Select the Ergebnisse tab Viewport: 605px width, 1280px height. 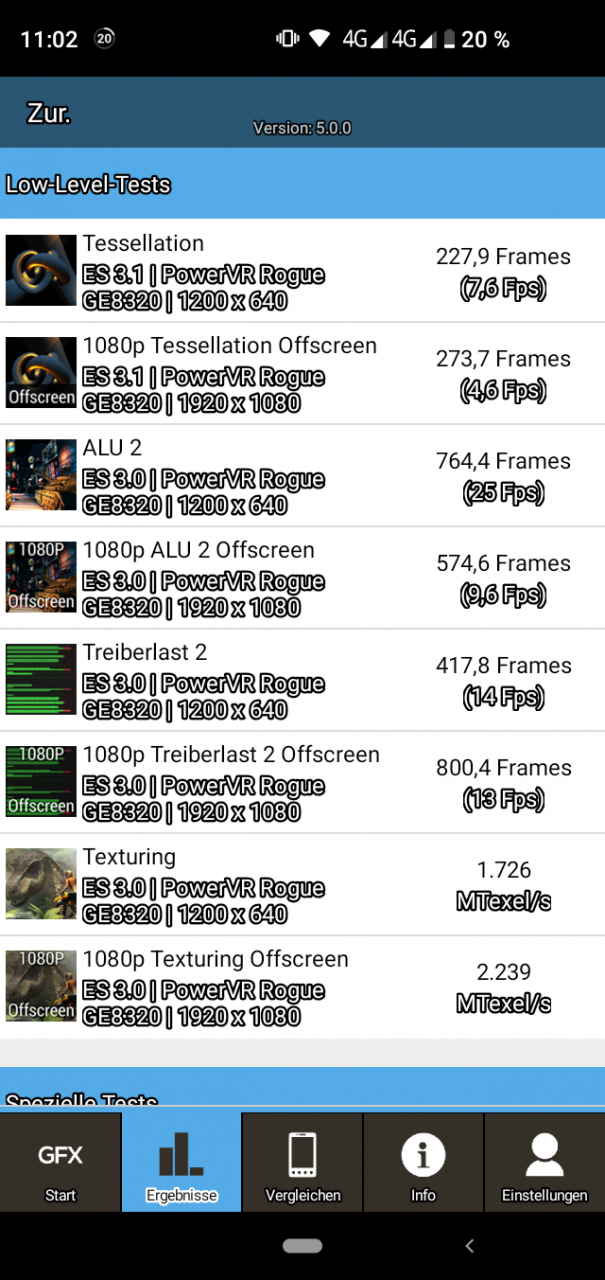[x=181, y=1163]
